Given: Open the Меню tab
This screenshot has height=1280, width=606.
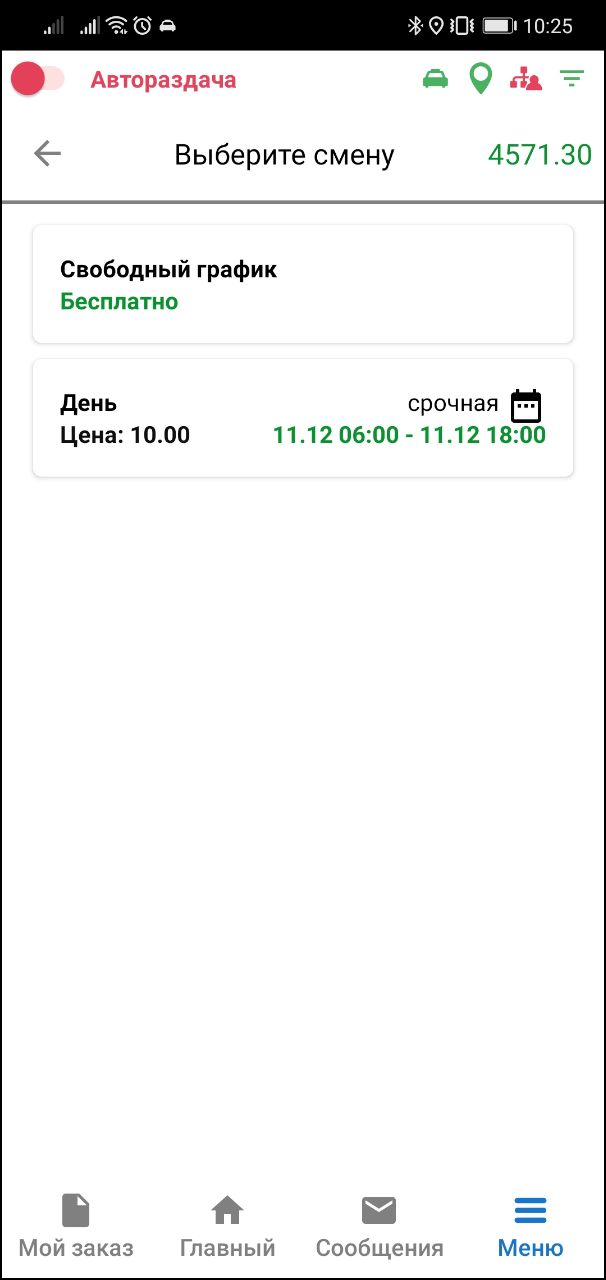Looking at the screenshot, I should click(x=530, y=1225).
